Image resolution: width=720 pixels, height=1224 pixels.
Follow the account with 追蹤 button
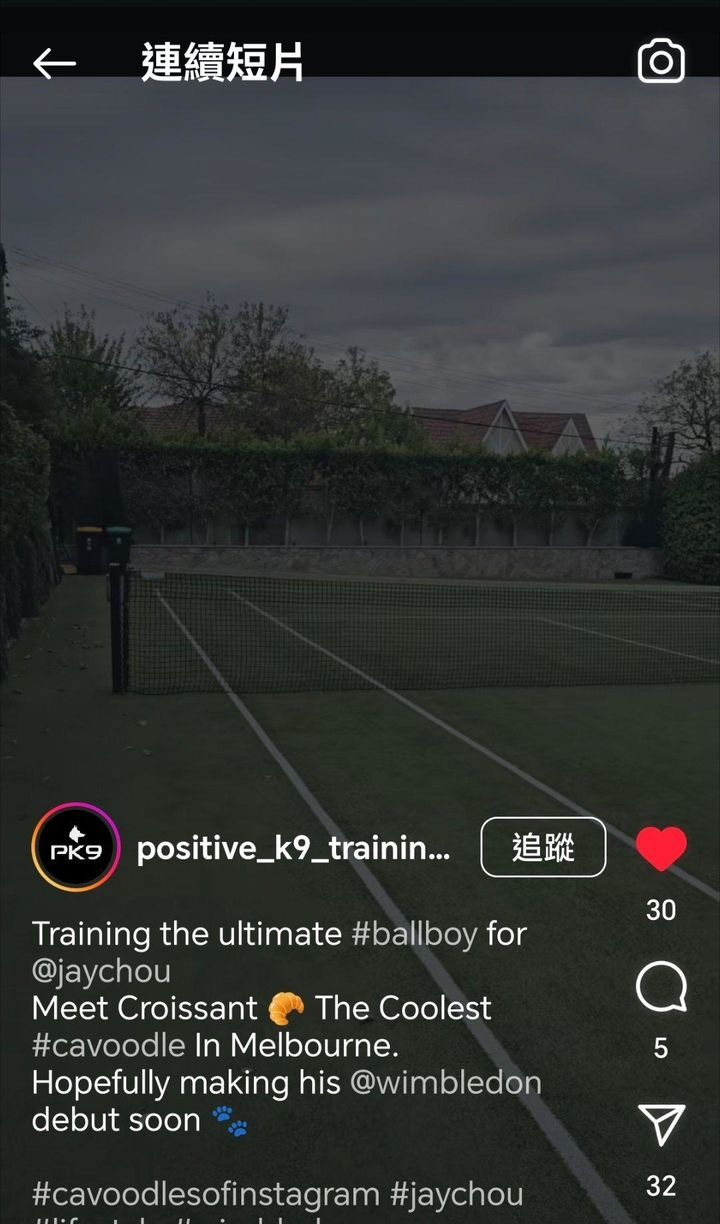(x=543, y=847)
